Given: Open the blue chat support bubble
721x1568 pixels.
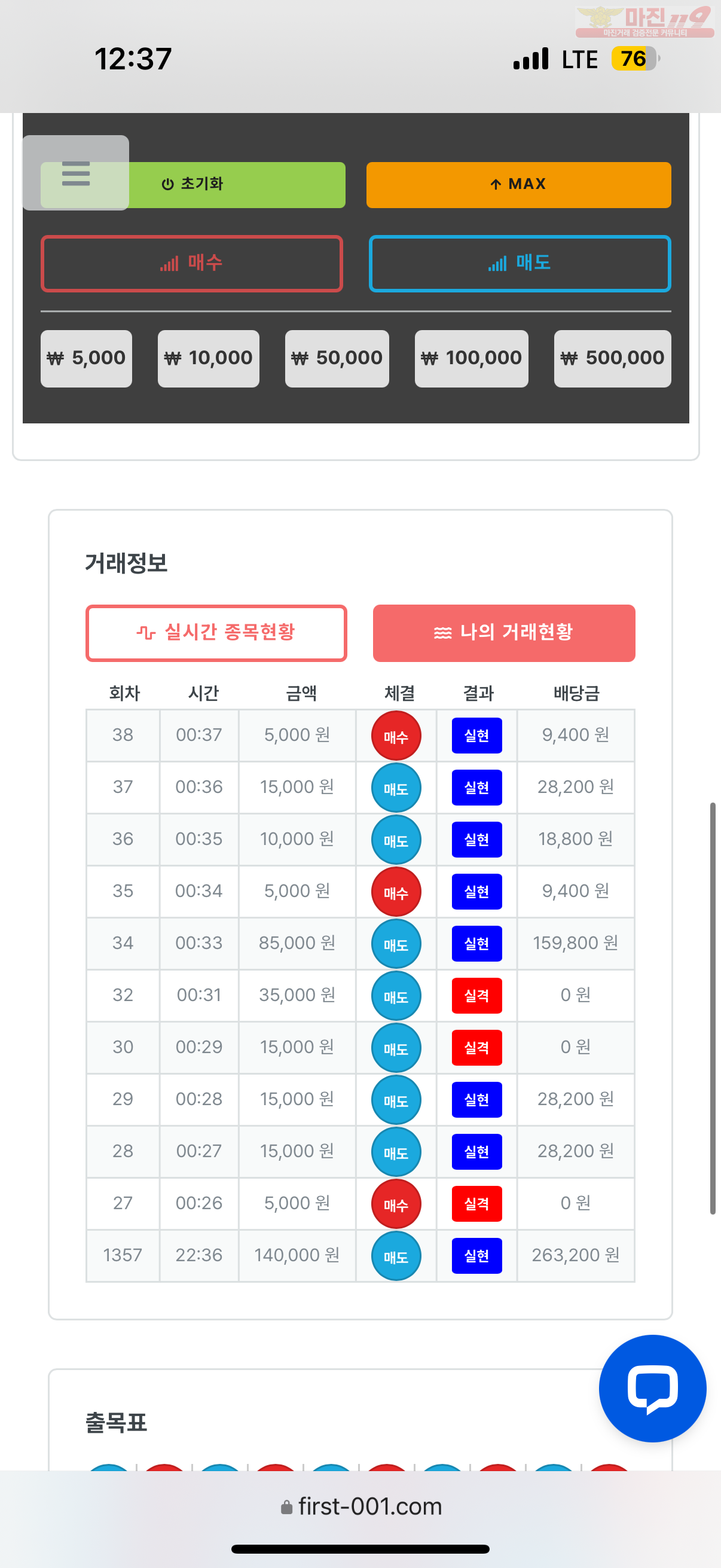Looking at the screenshot, I should tap(652, 1389).
